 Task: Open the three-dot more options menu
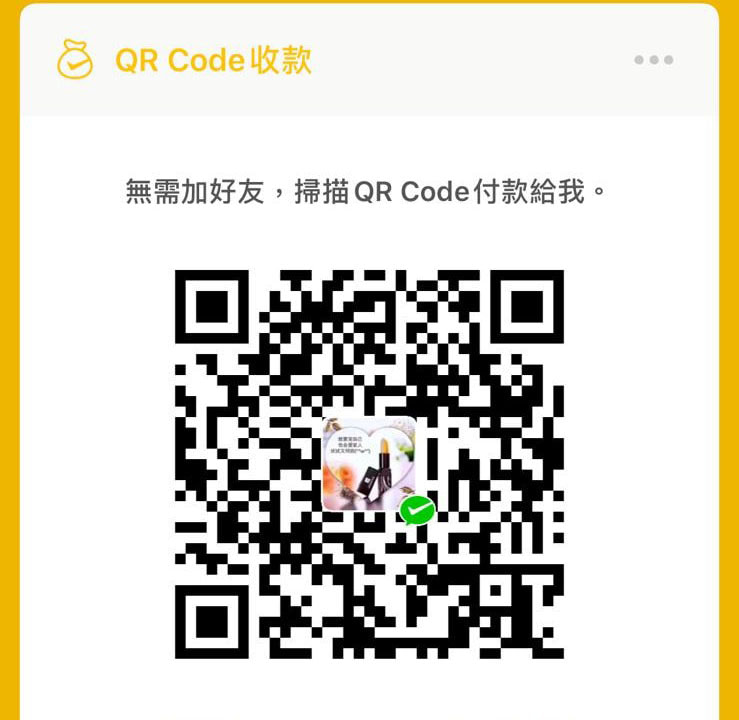click(x=653, y=60)
